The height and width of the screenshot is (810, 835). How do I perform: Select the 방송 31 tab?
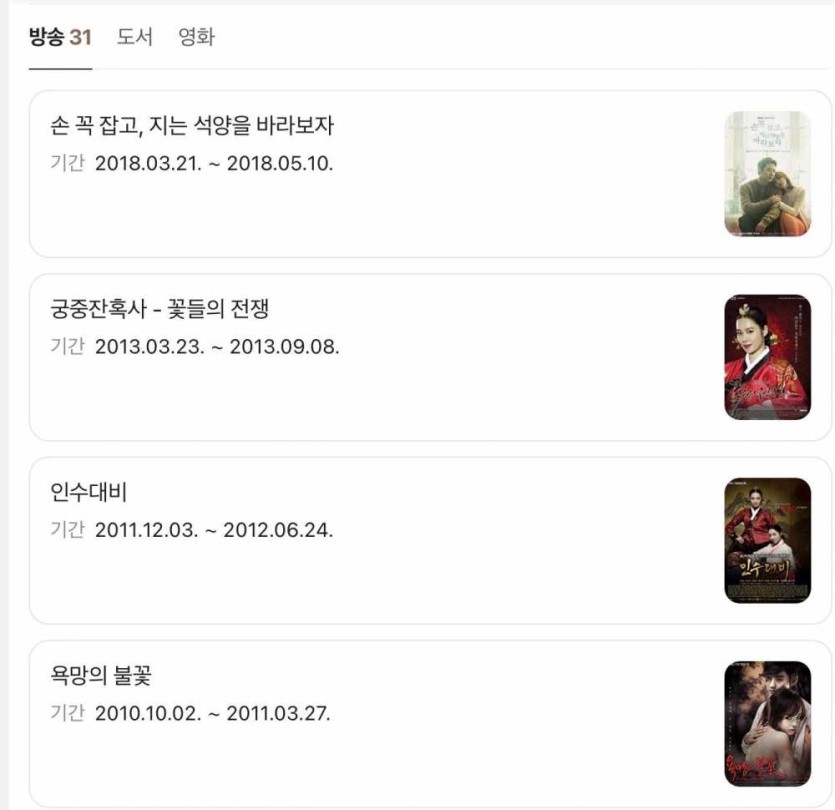pos(60,38)
